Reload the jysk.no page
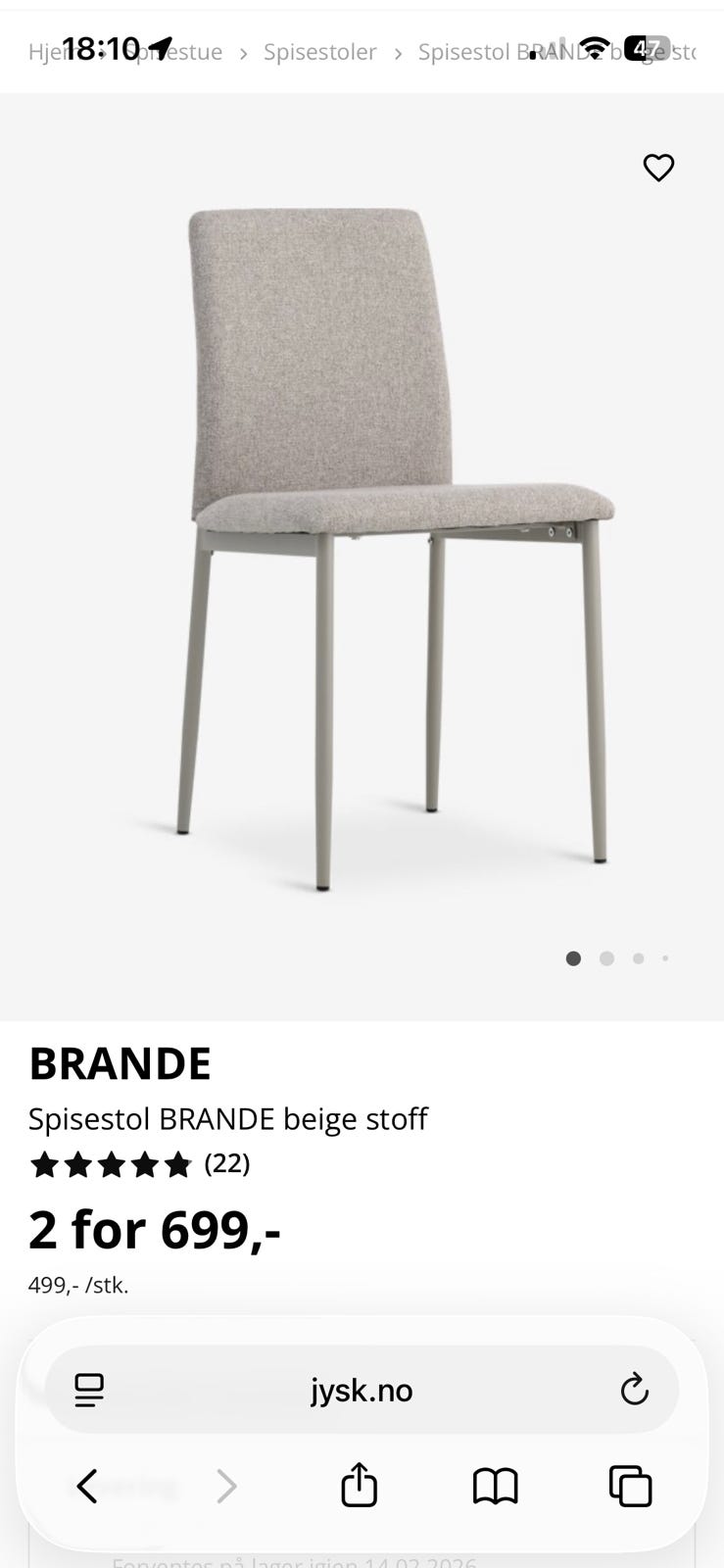 [634, 1389]
